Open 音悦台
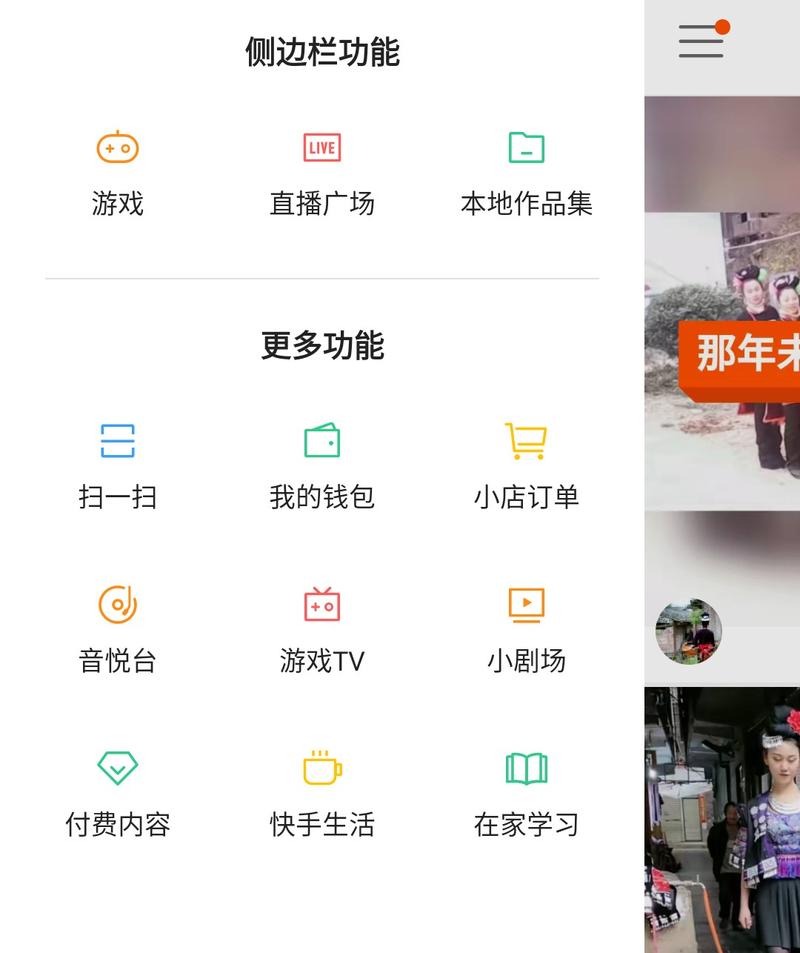Screen dimensions: 800x953 coord(118,629)
